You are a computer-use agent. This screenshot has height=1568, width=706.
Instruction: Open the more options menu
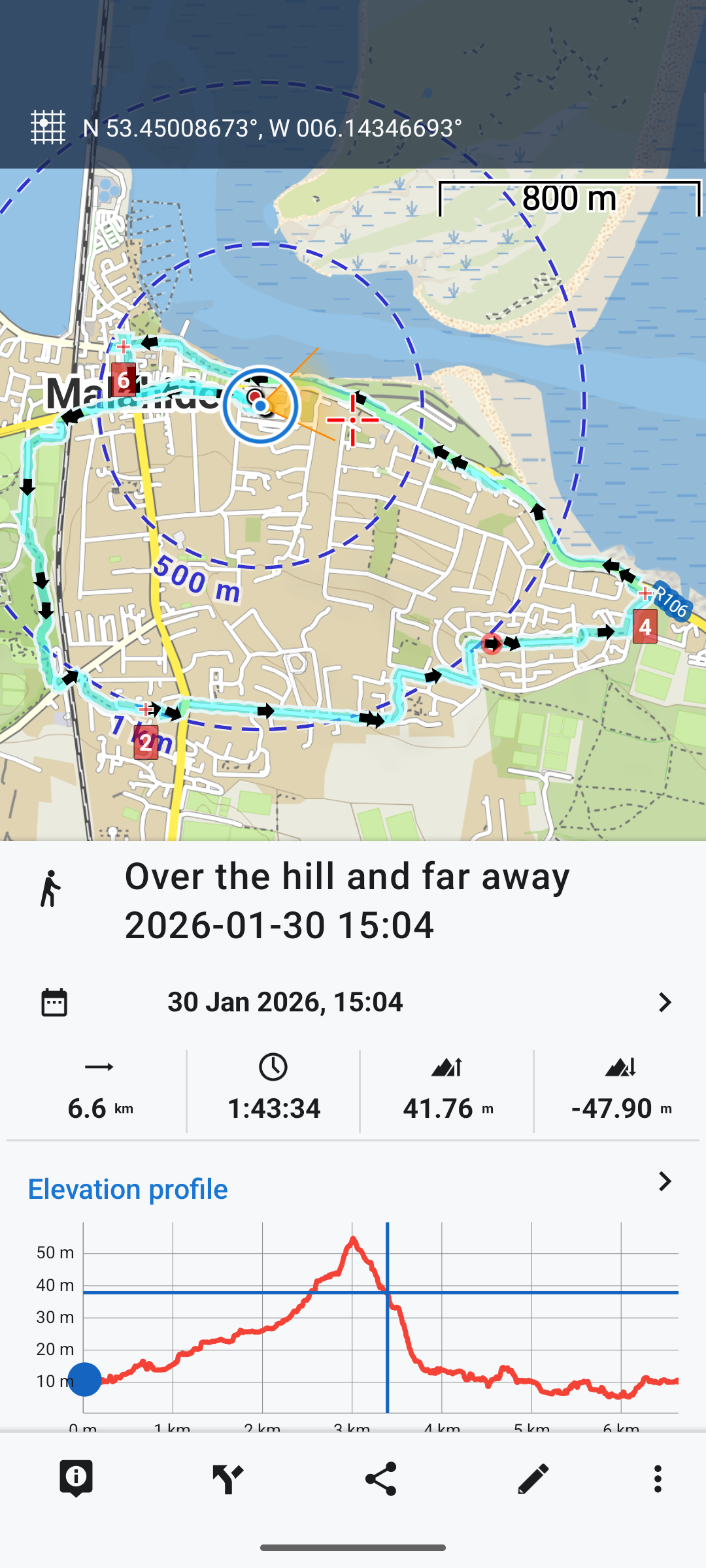click(658, 1478)
